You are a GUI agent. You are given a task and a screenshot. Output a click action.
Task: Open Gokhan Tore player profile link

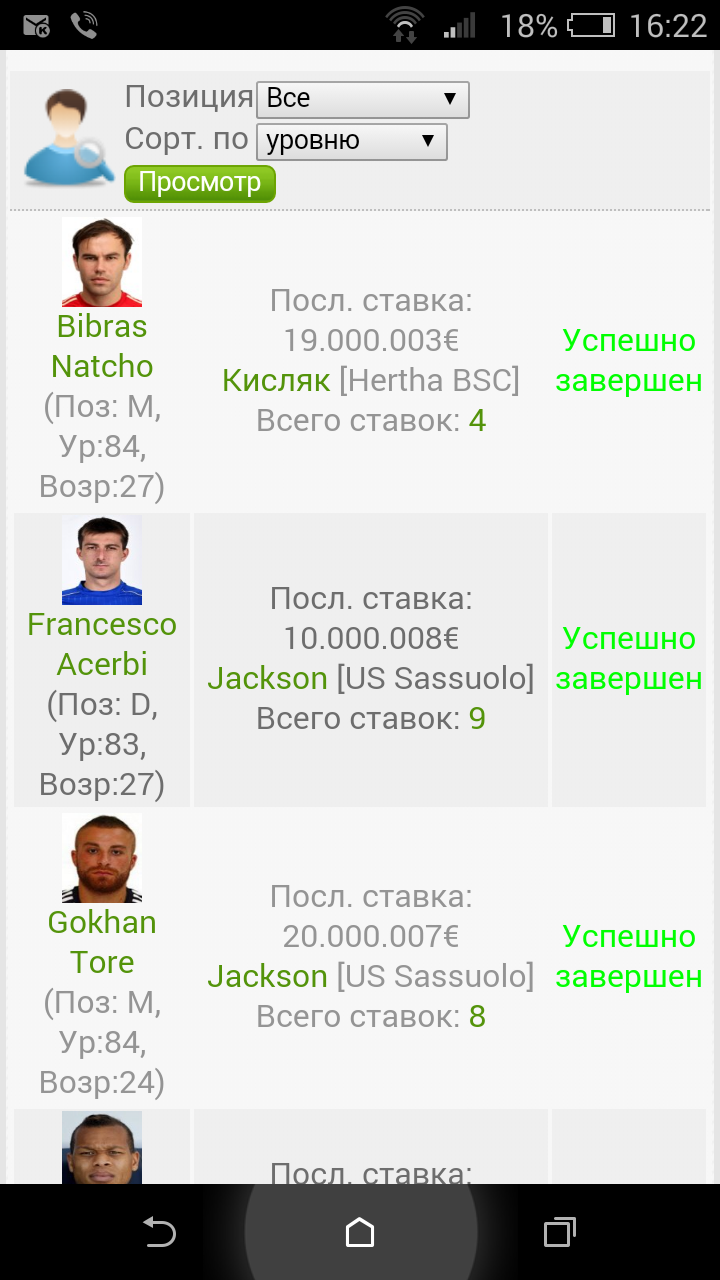(102, 942)
